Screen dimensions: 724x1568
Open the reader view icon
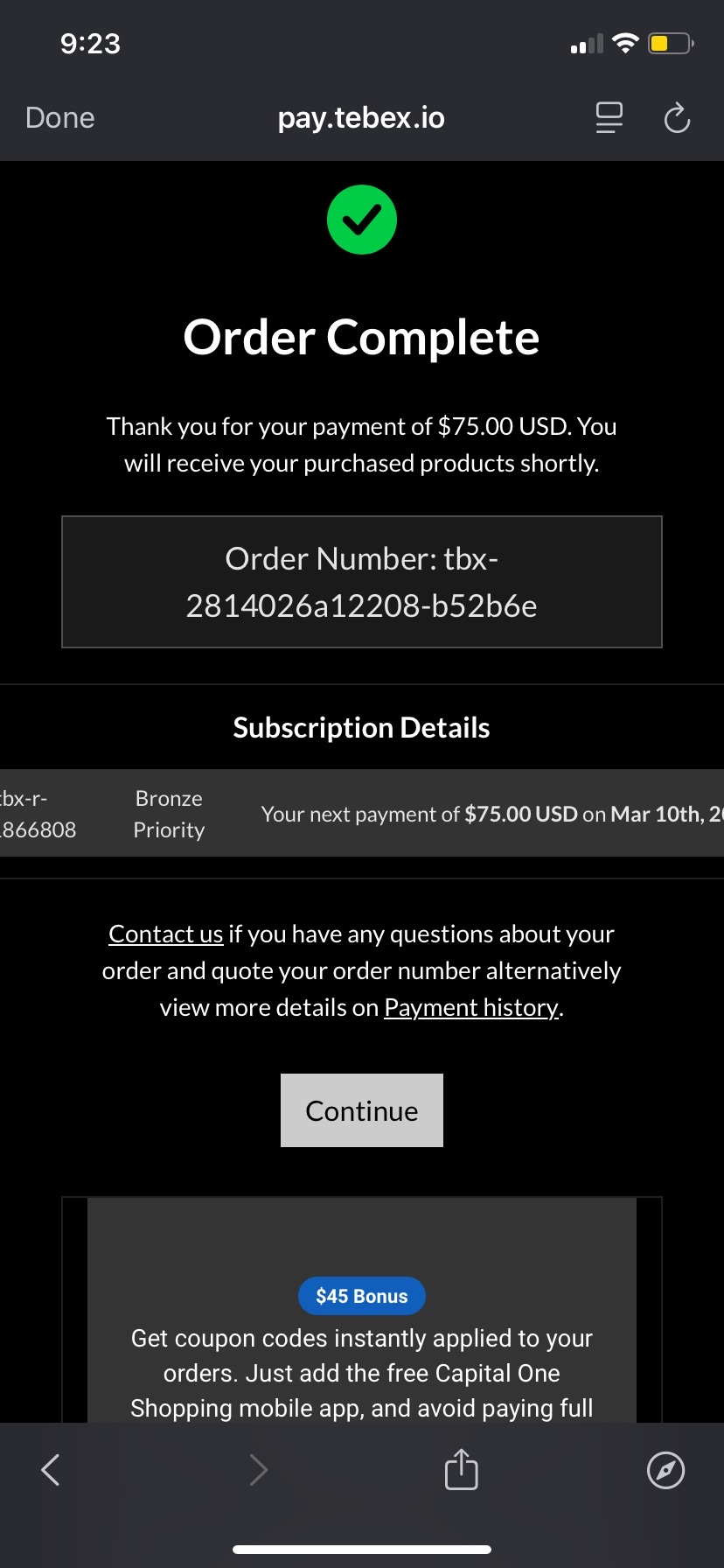pyautogui.click(x=609, y=118)
